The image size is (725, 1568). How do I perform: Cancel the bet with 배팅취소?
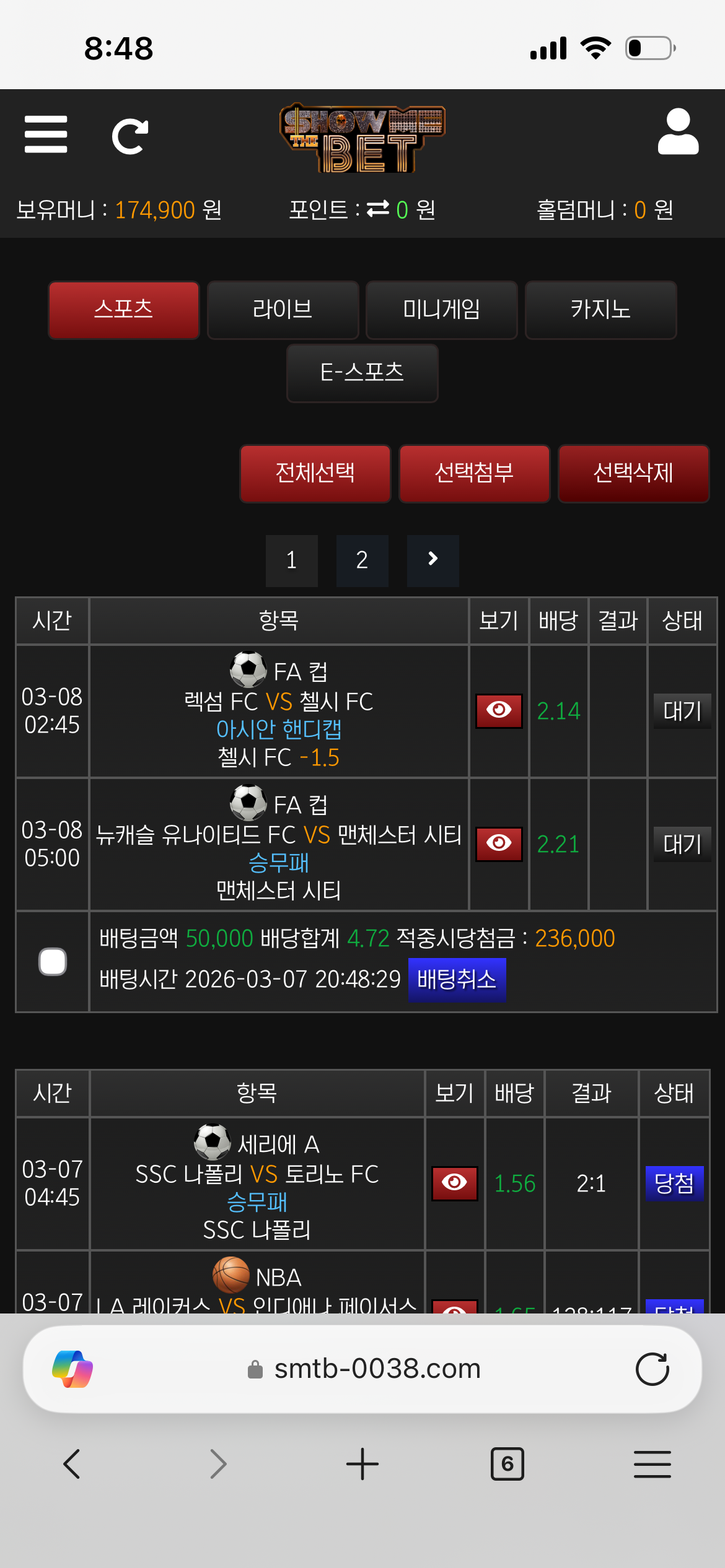click(x=457, y=980)
